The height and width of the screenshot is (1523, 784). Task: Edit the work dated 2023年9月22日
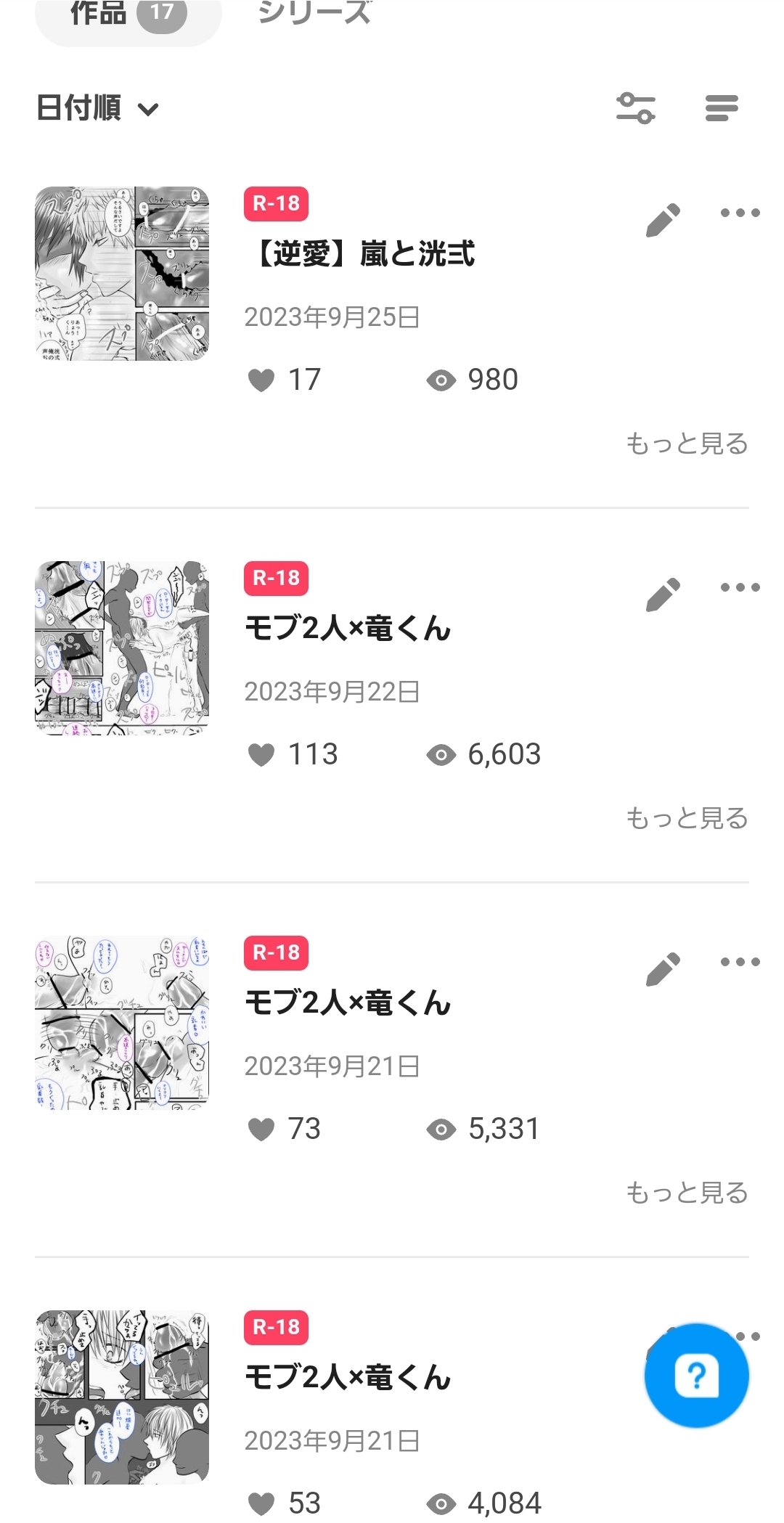[663, 595]
